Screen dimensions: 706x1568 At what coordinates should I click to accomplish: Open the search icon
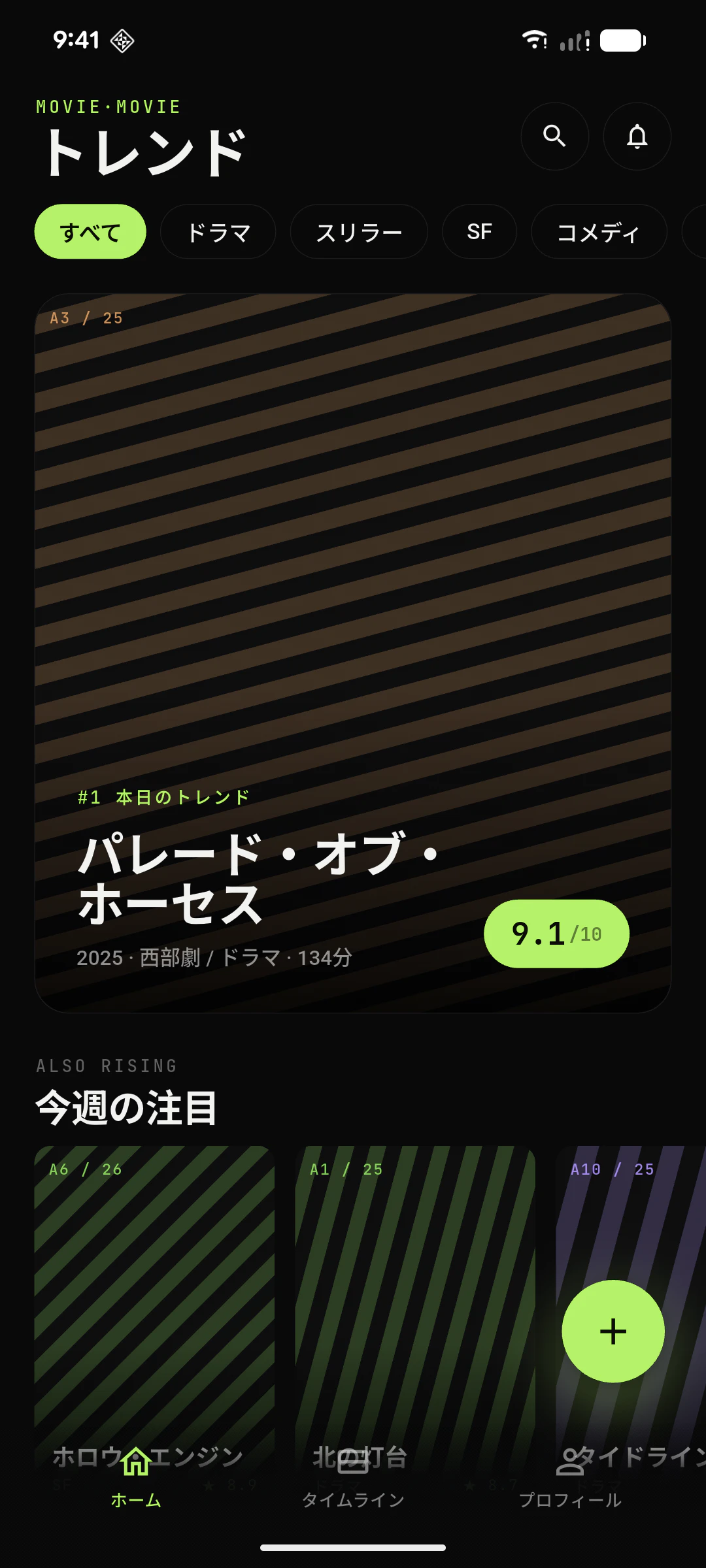pyautogui.click(x=554, y=136)
